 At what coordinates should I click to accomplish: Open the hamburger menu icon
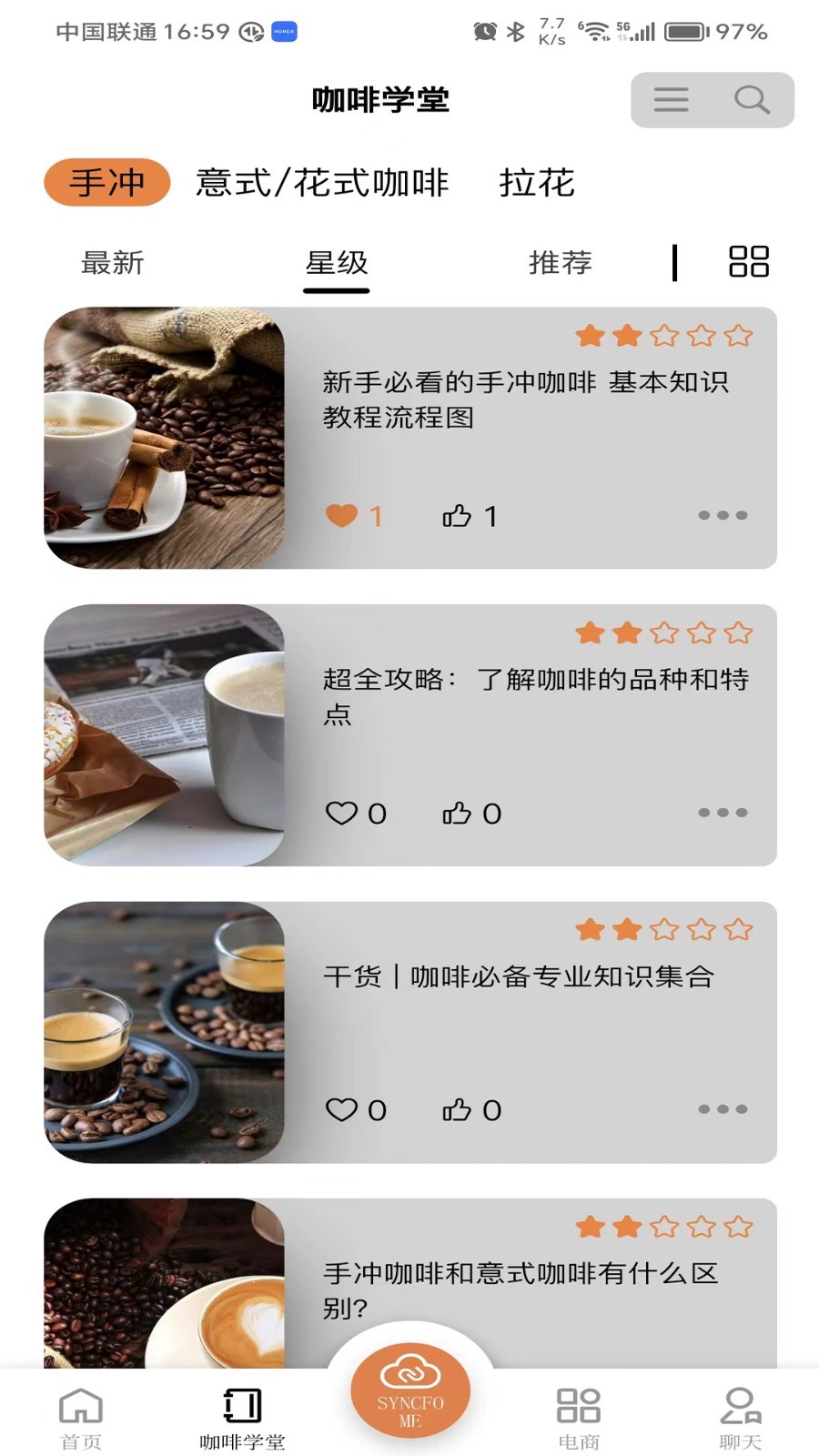pyautogui.click(x=671, y=99)
